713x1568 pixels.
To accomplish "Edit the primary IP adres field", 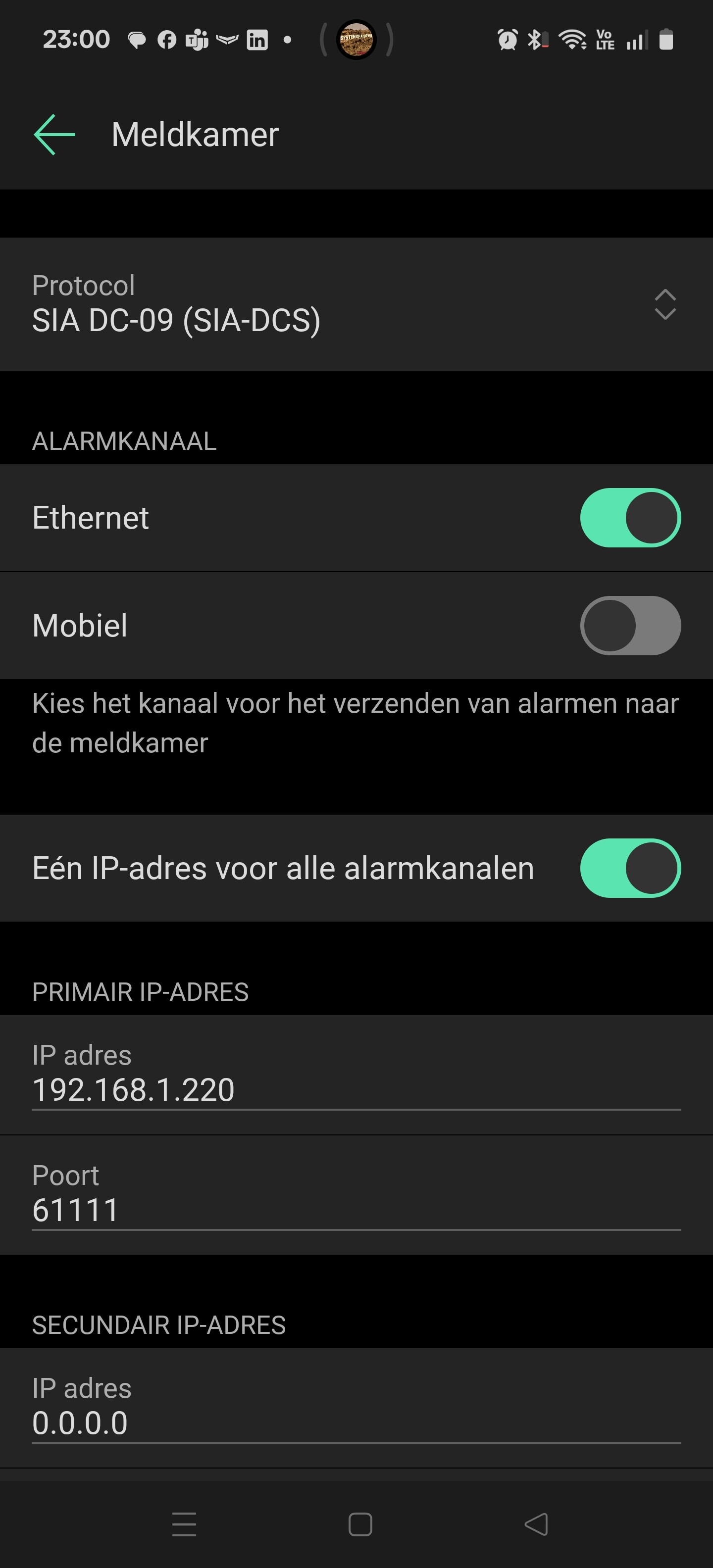I will [x=356, y=1089].
